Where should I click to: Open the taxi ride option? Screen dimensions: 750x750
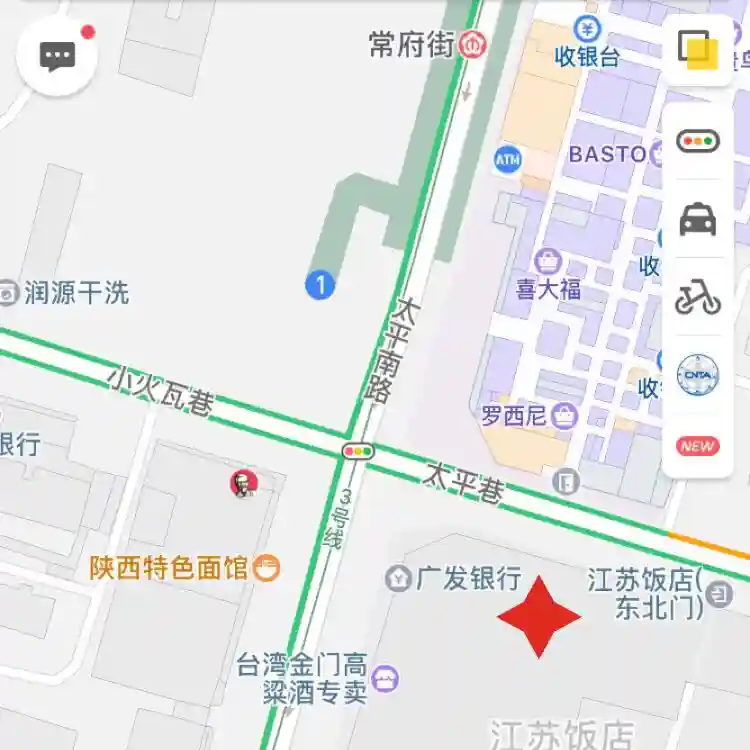[x=697, y=218]
